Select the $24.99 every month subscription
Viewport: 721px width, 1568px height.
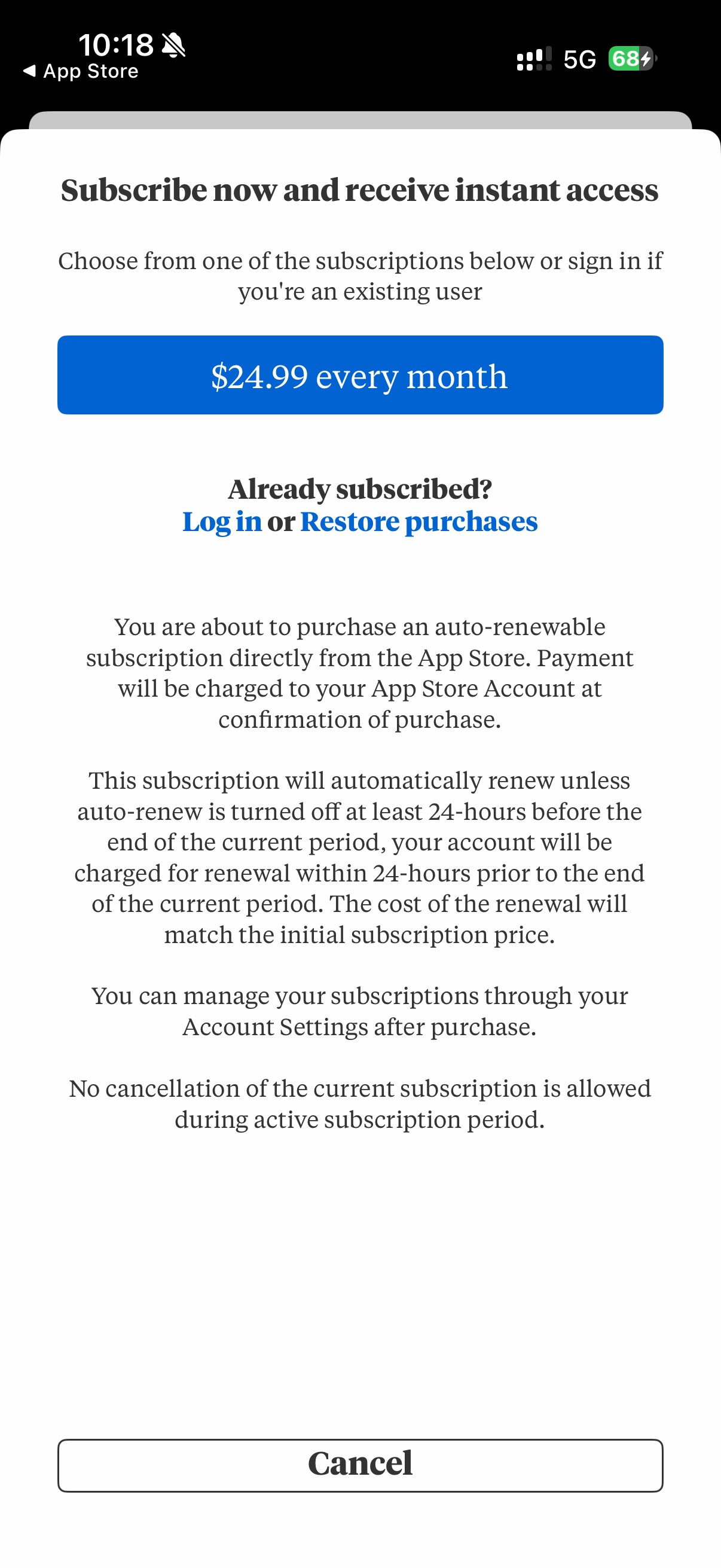click(x=360, y=375)
